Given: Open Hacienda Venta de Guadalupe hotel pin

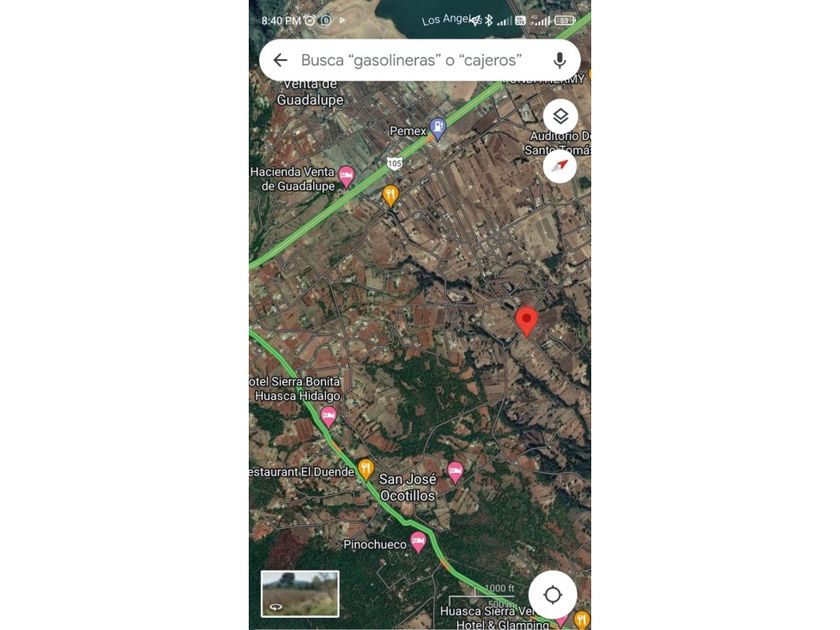Looking at the screenshot, I should coord(347,177).
